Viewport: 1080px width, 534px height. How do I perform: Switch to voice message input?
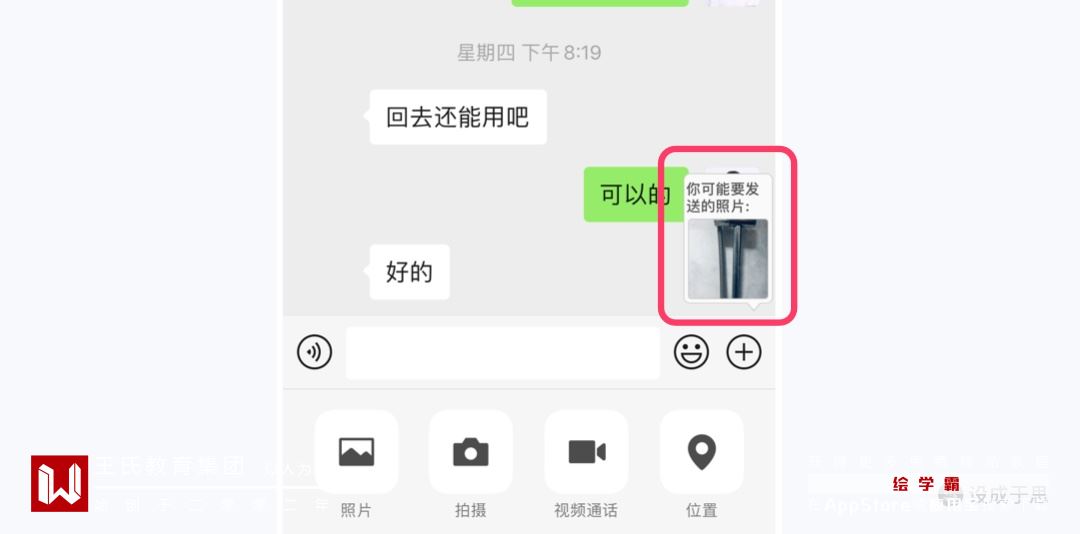314,352
